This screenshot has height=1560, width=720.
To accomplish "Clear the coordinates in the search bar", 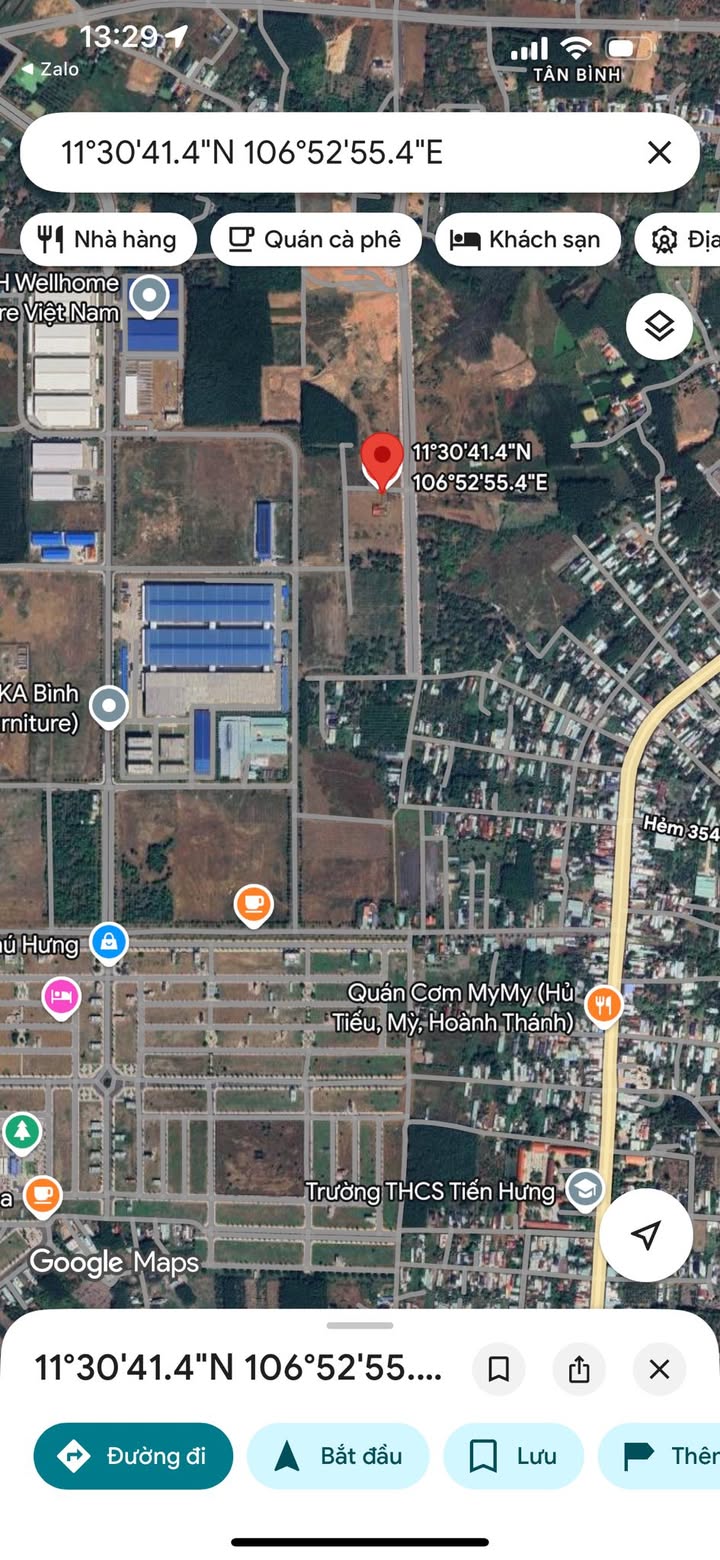I will (659, 152).
